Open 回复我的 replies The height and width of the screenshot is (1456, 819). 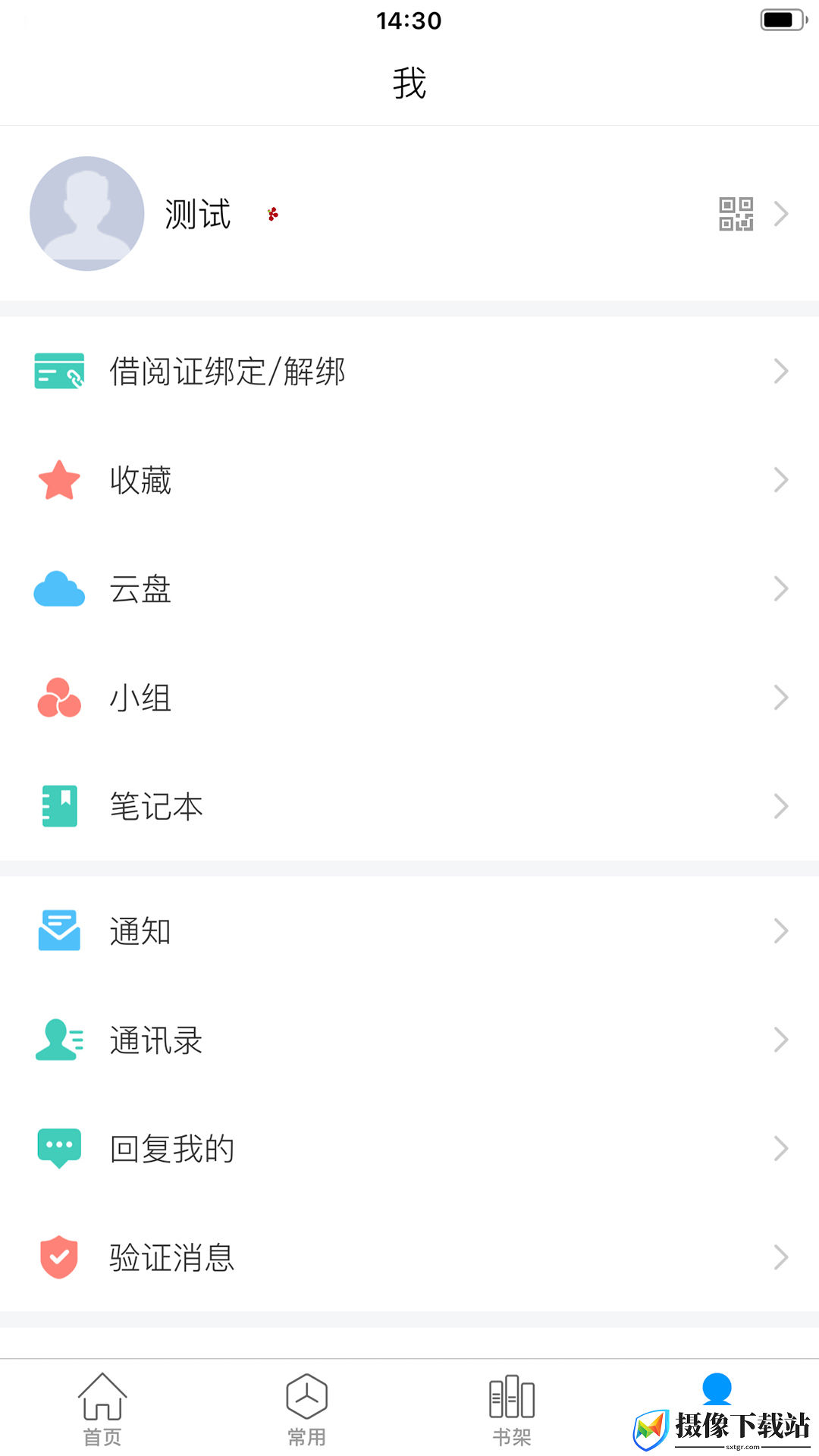tap(409, 1149)
